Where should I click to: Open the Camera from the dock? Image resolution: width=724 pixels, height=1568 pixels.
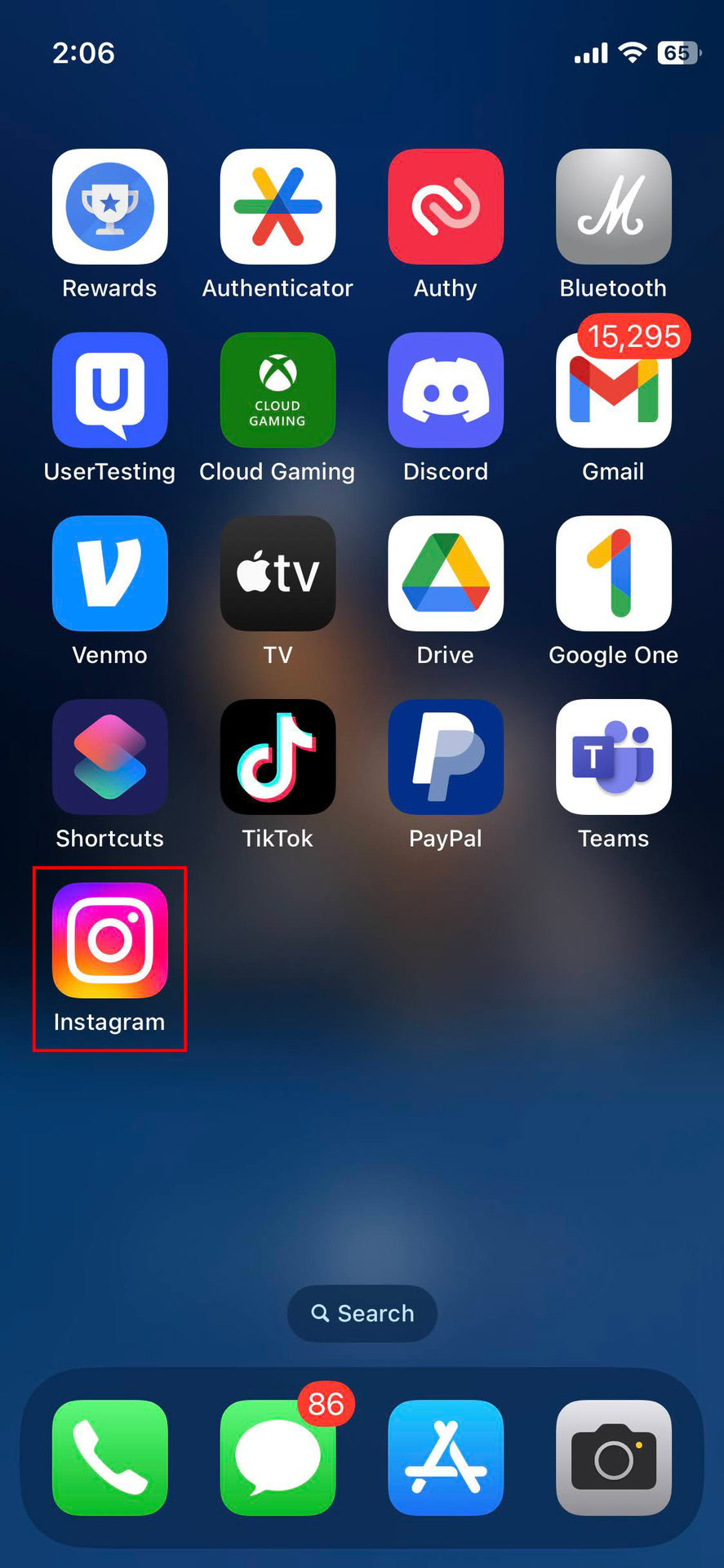click(x=613, y=1458)
